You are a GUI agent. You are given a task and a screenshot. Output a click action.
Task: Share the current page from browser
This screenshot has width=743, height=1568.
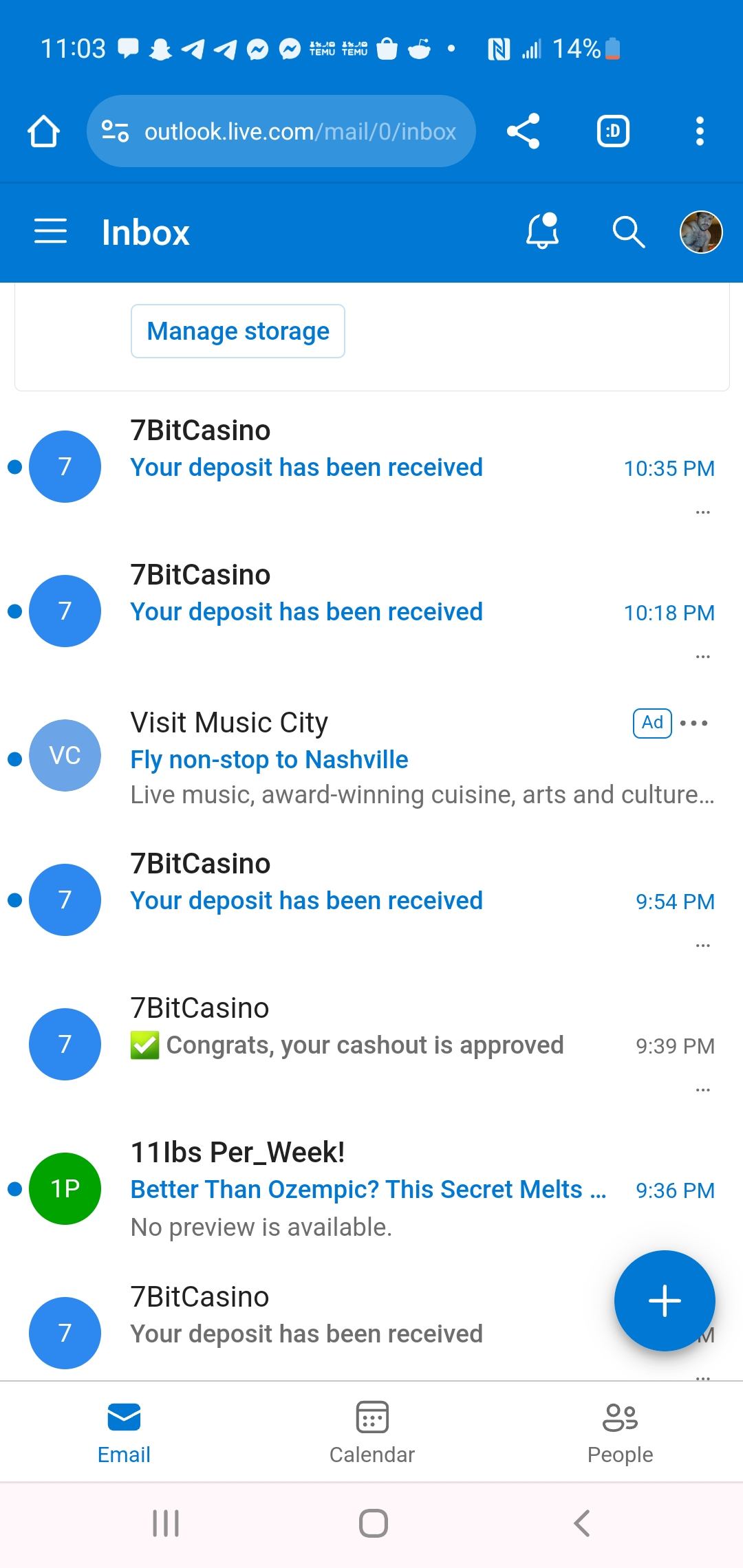coord(524,131)
